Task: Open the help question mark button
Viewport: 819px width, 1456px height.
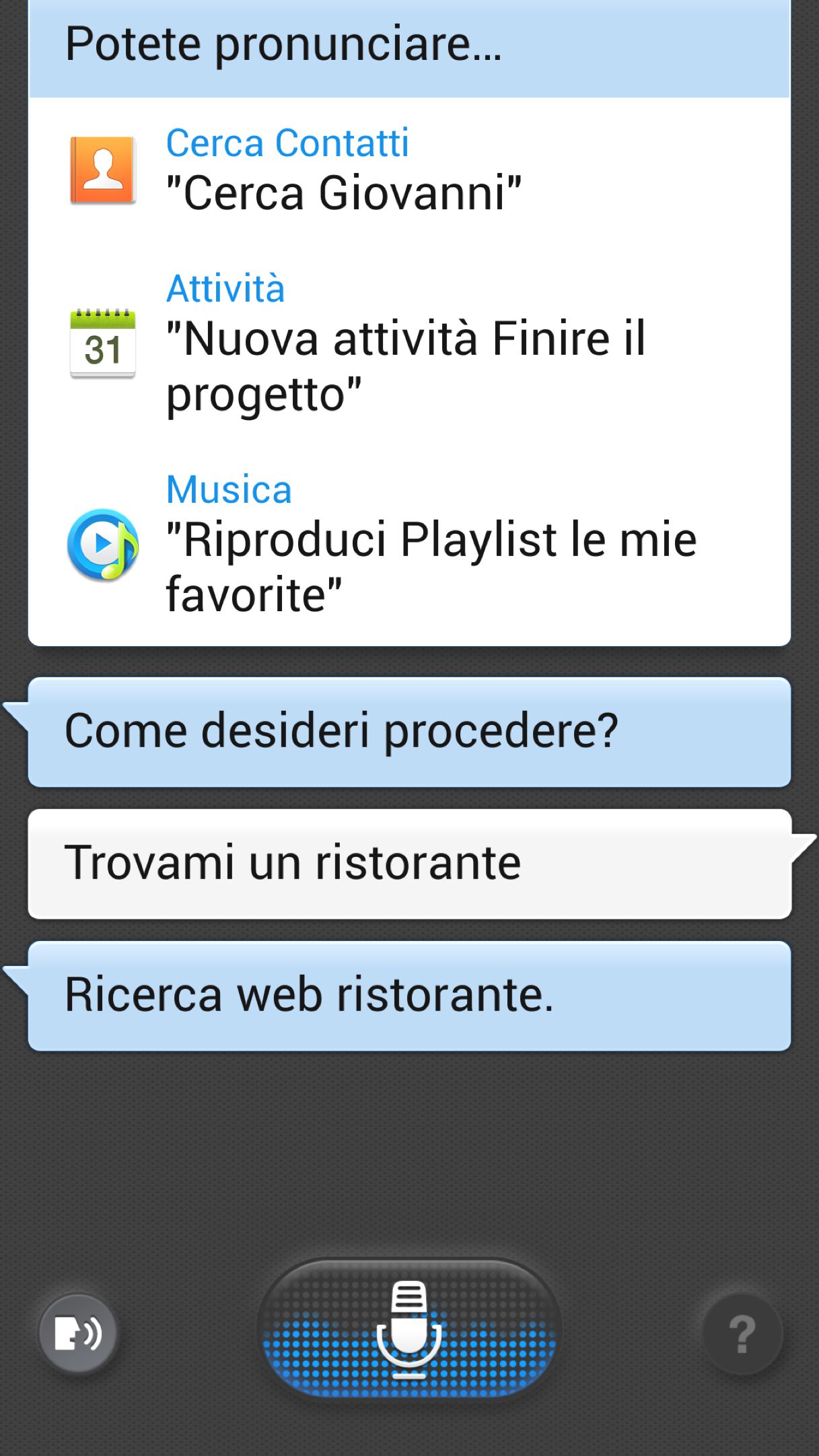Action: [742, 1333]
